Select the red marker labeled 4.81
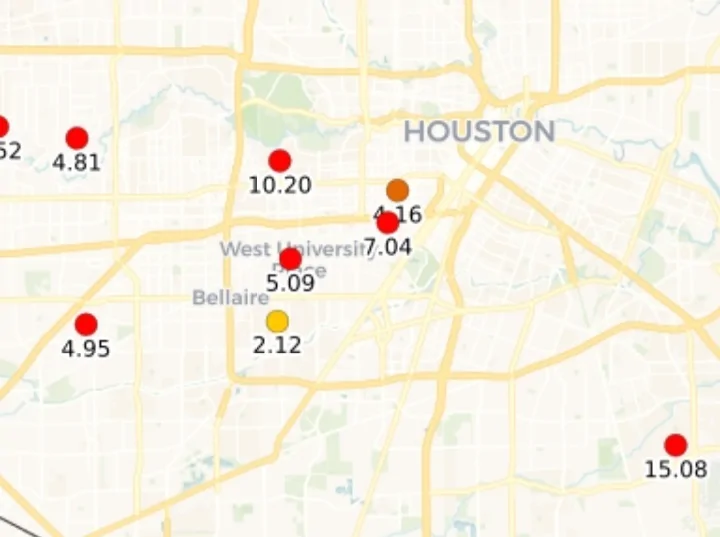 [77, 138]
